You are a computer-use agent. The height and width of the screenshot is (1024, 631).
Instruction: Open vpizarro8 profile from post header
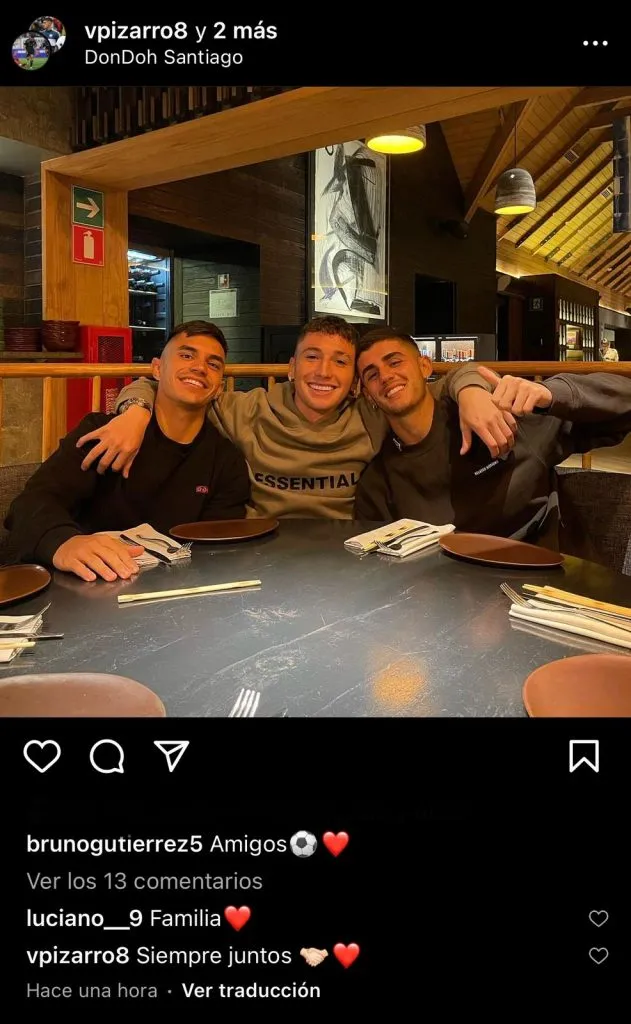tap(136, 31)
